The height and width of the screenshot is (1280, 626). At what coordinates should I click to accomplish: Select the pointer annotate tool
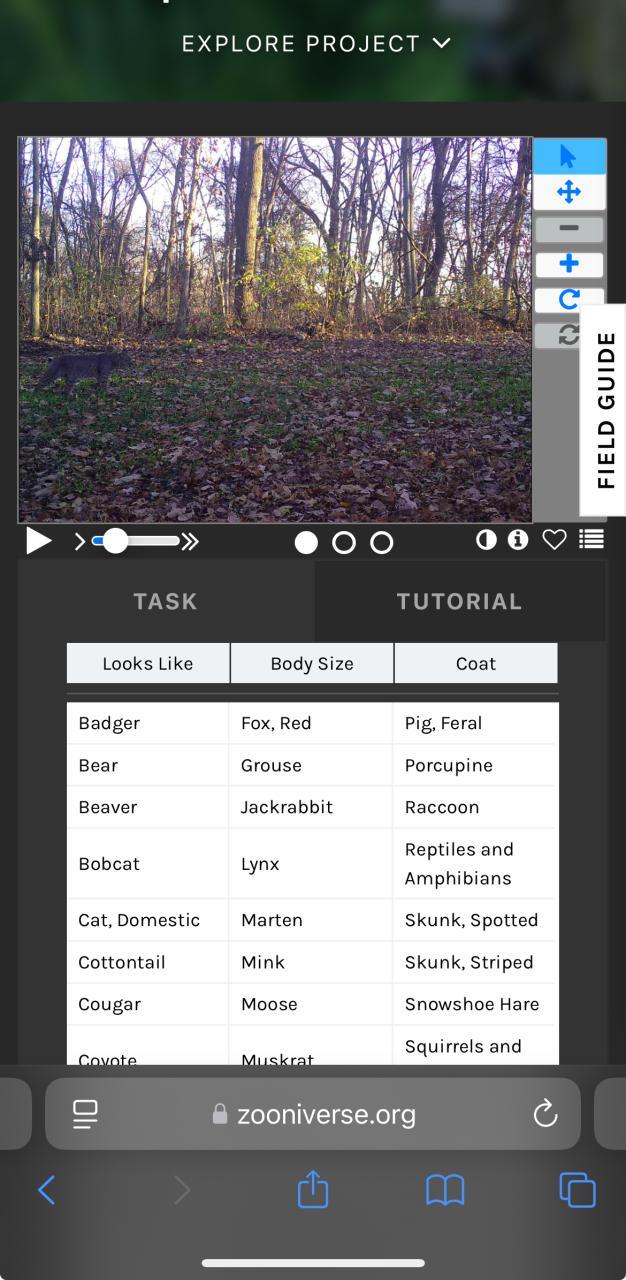pyautogui.click(x=569, y=157)
